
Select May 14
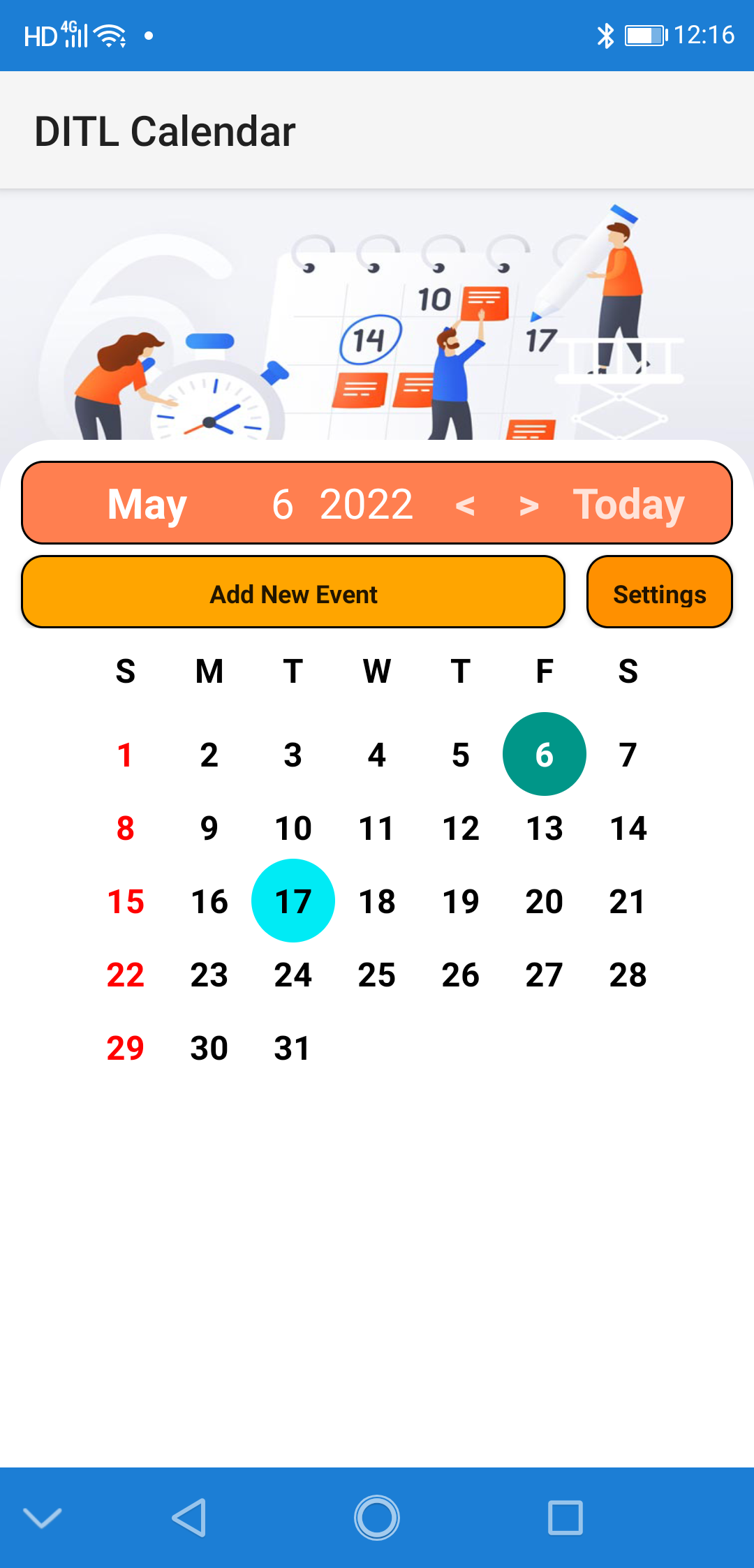coord(628,828)
